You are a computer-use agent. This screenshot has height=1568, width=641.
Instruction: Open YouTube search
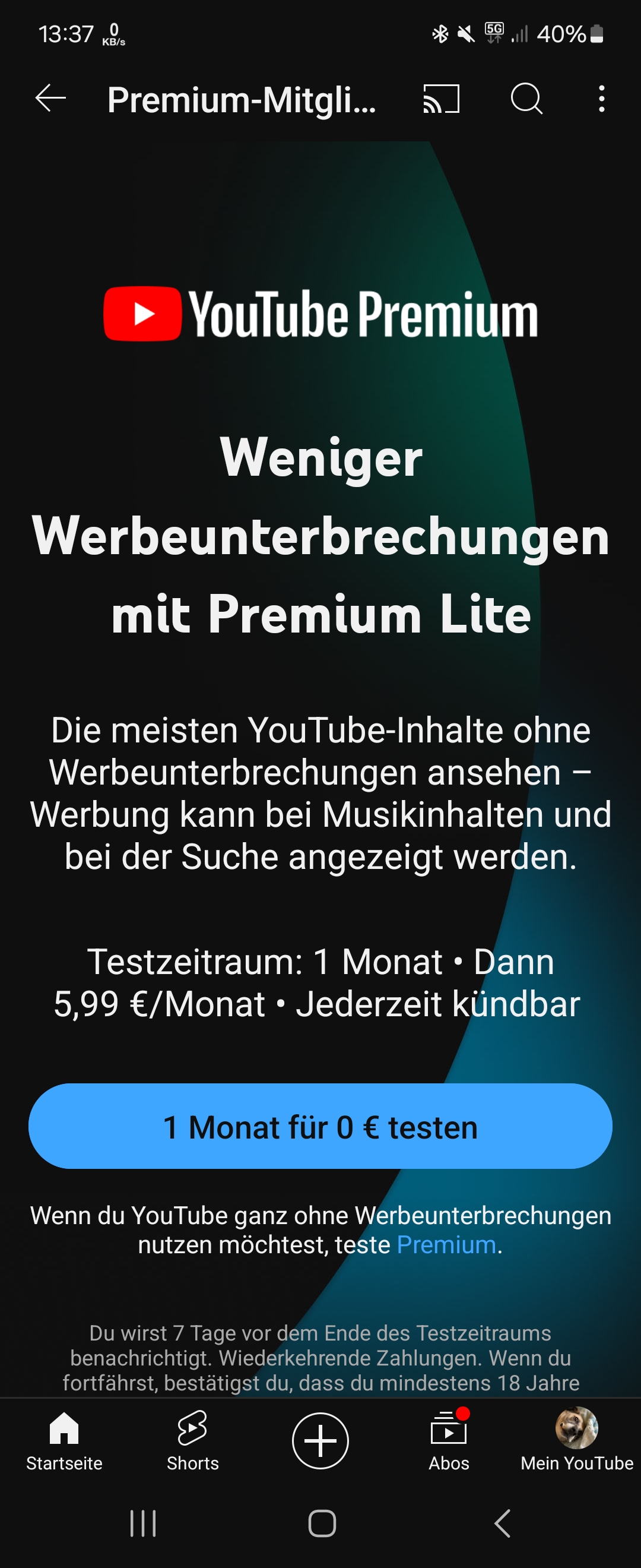coord(526,99)
